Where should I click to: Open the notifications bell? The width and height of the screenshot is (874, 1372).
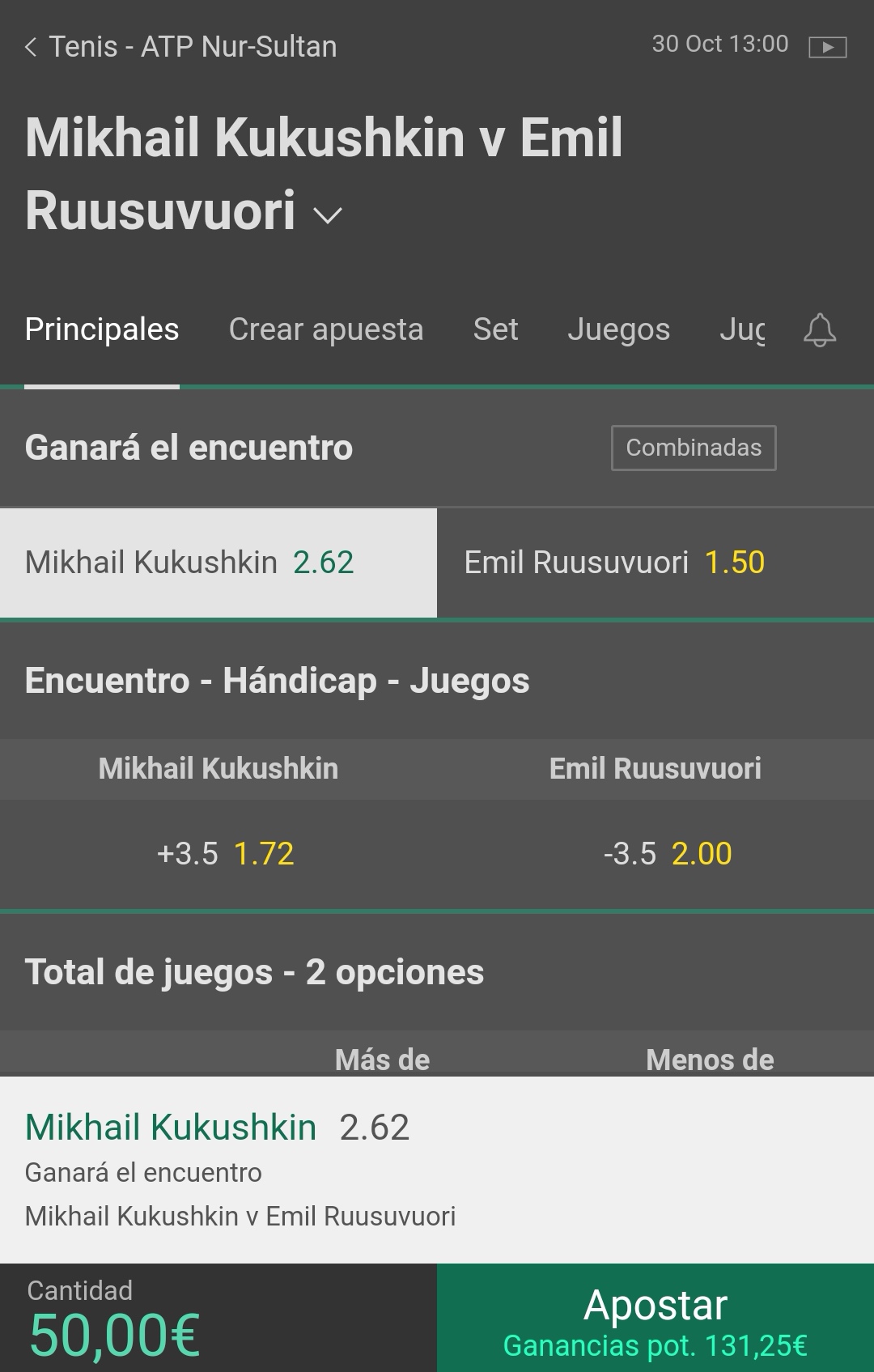(820, 330)
